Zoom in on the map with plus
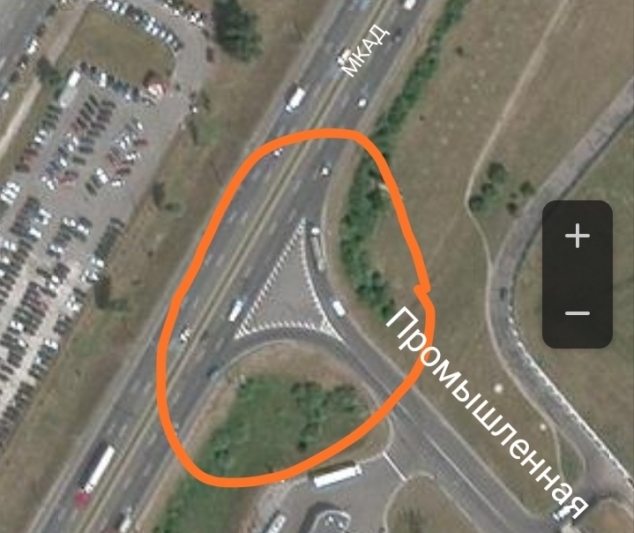Screen dimensions: 634x533 tap(577, 237)
